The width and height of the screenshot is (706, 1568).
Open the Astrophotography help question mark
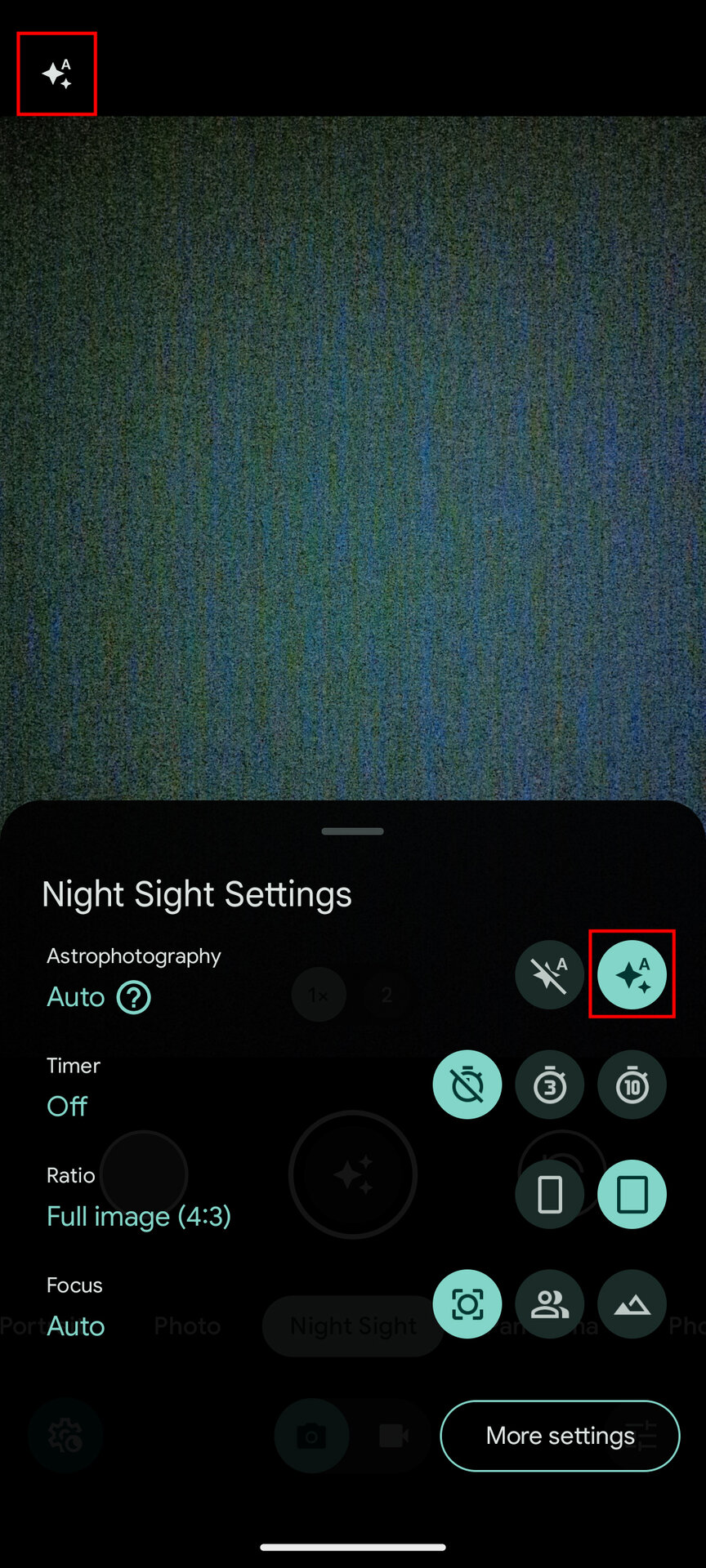point(134,997)
